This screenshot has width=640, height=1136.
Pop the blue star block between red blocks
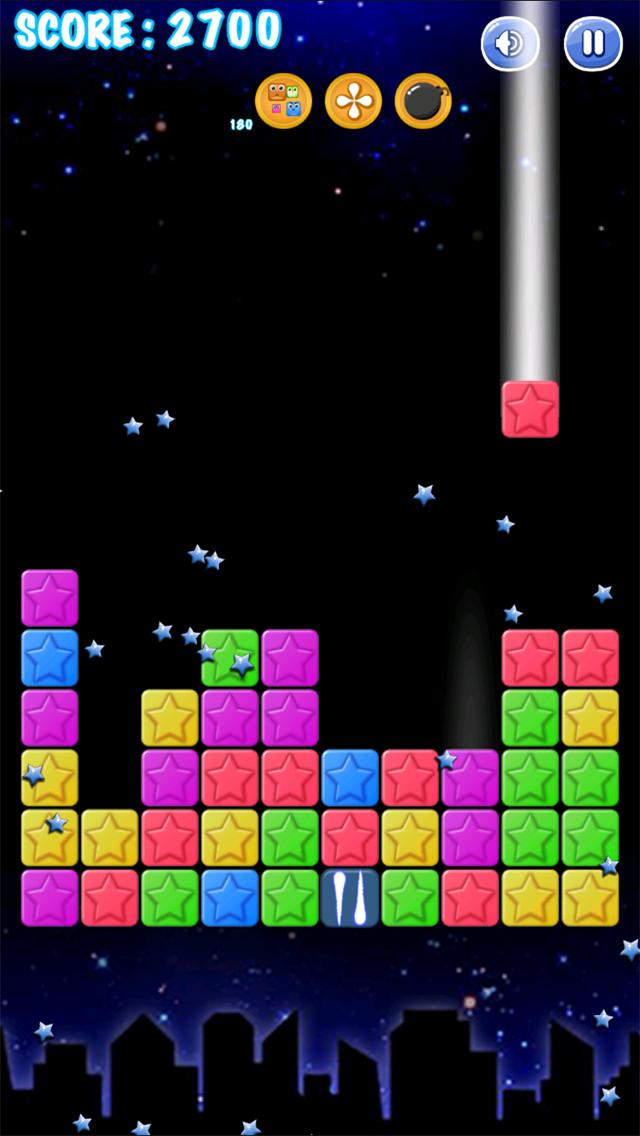coord(350,778)
